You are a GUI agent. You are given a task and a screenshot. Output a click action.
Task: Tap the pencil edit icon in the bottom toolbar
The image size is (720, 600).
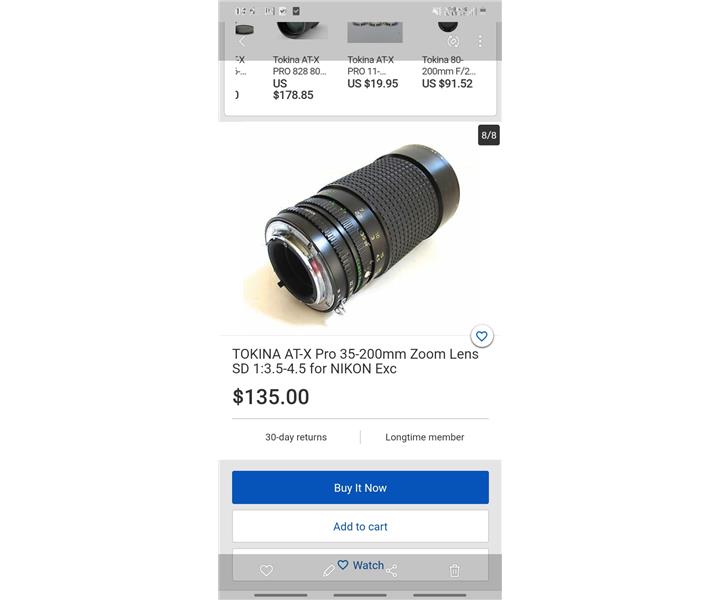pos(329,571)
